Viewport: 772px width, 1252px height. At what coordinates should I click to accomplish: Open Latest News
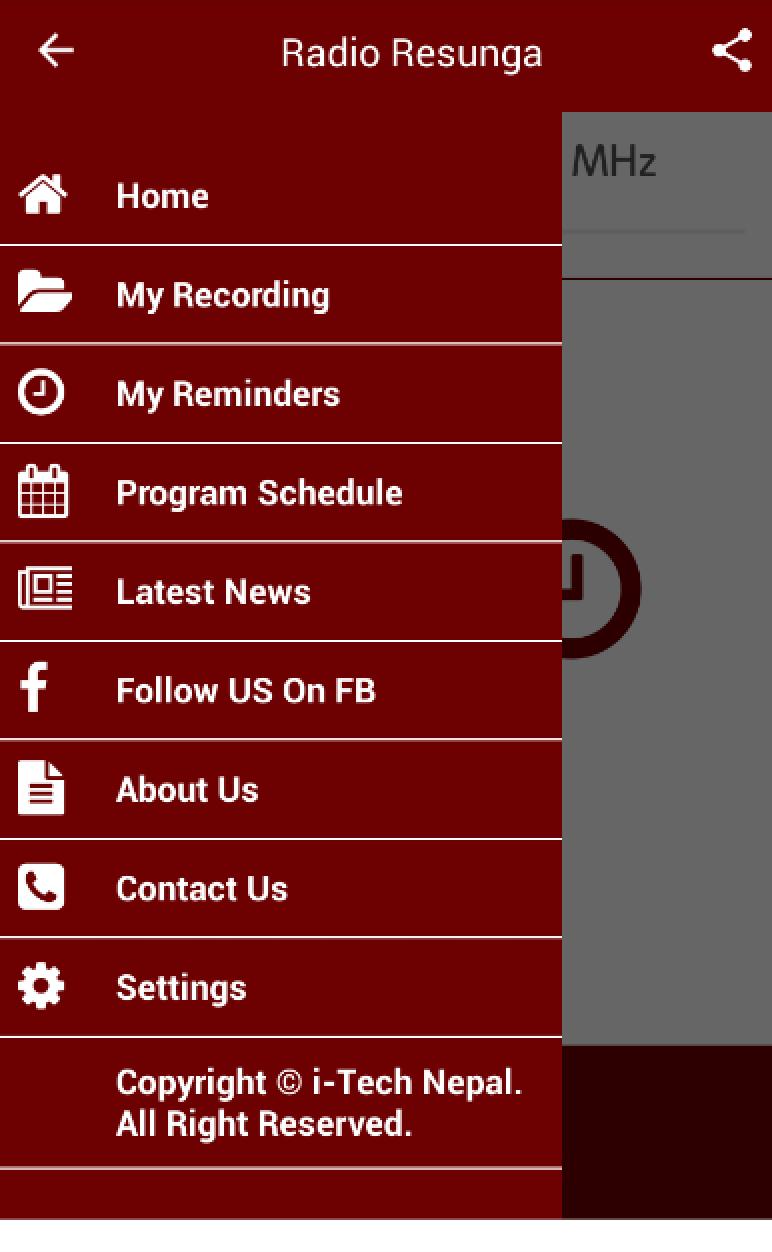pos(281,592)
